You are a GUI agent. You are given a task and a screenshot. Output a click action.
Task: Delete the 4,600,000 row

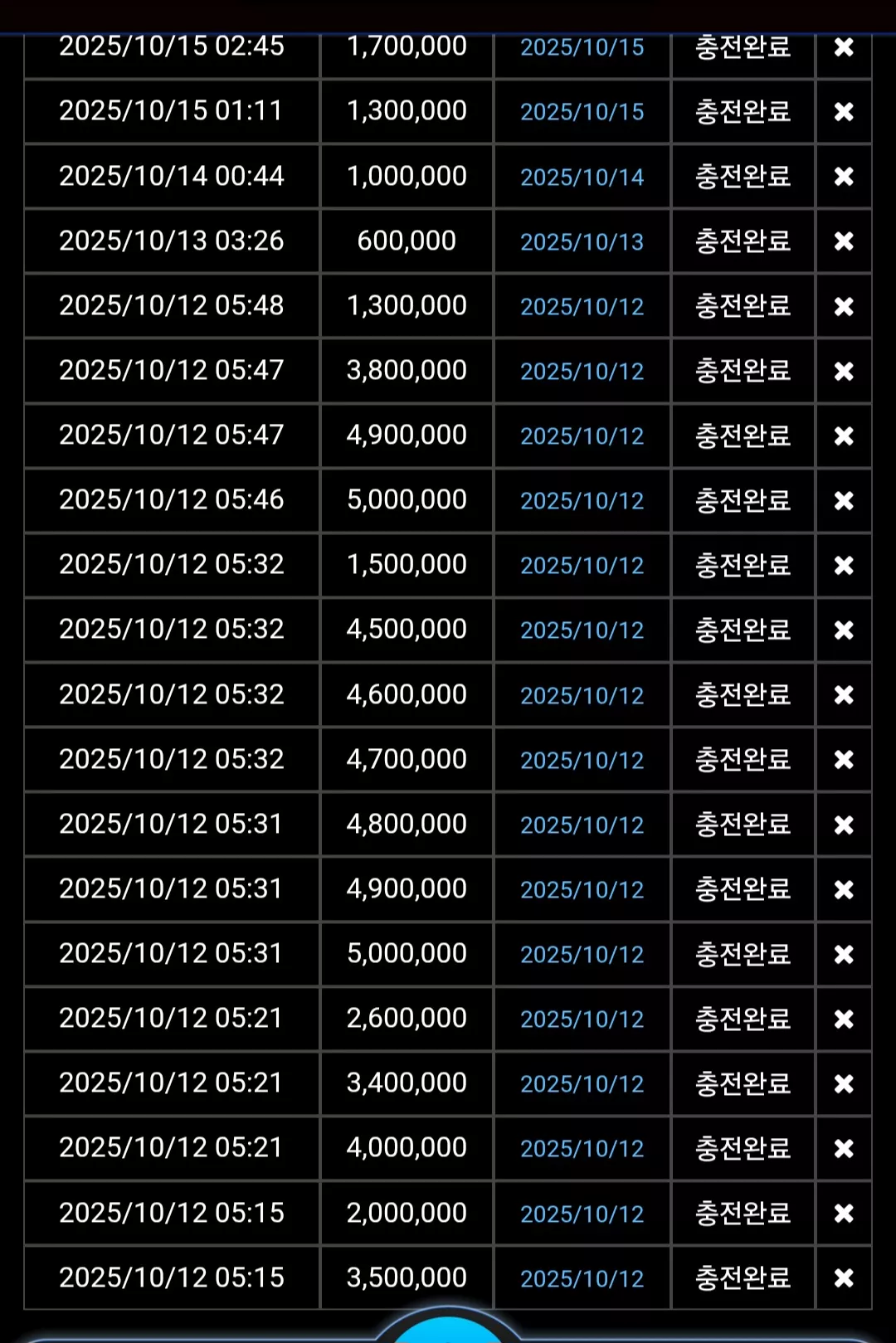pyautogui.click(x=844, y=695)
